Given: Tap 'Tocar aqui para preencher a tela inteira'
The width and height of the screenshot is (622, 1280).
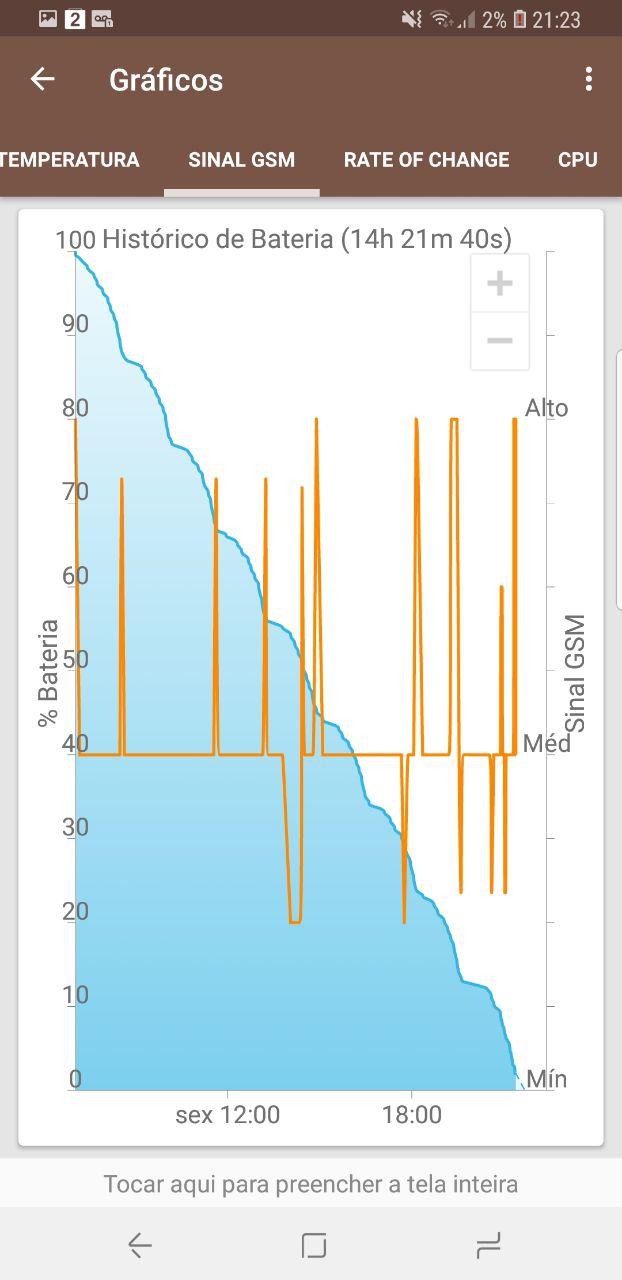Looking at the screenshot, I should [x=311, y=1185].
